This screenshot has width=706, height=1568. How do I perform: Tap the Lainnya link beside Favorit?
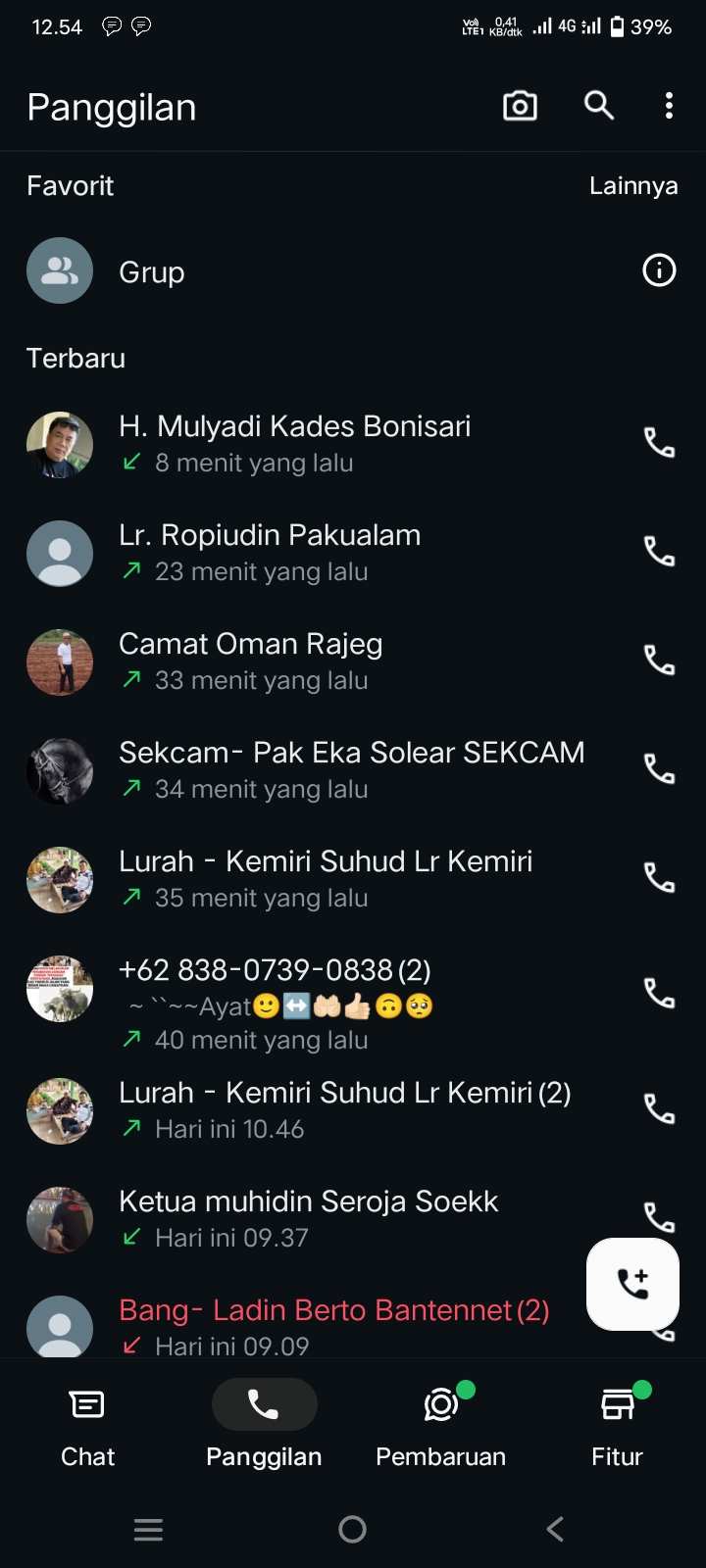(x=632, y=186)
